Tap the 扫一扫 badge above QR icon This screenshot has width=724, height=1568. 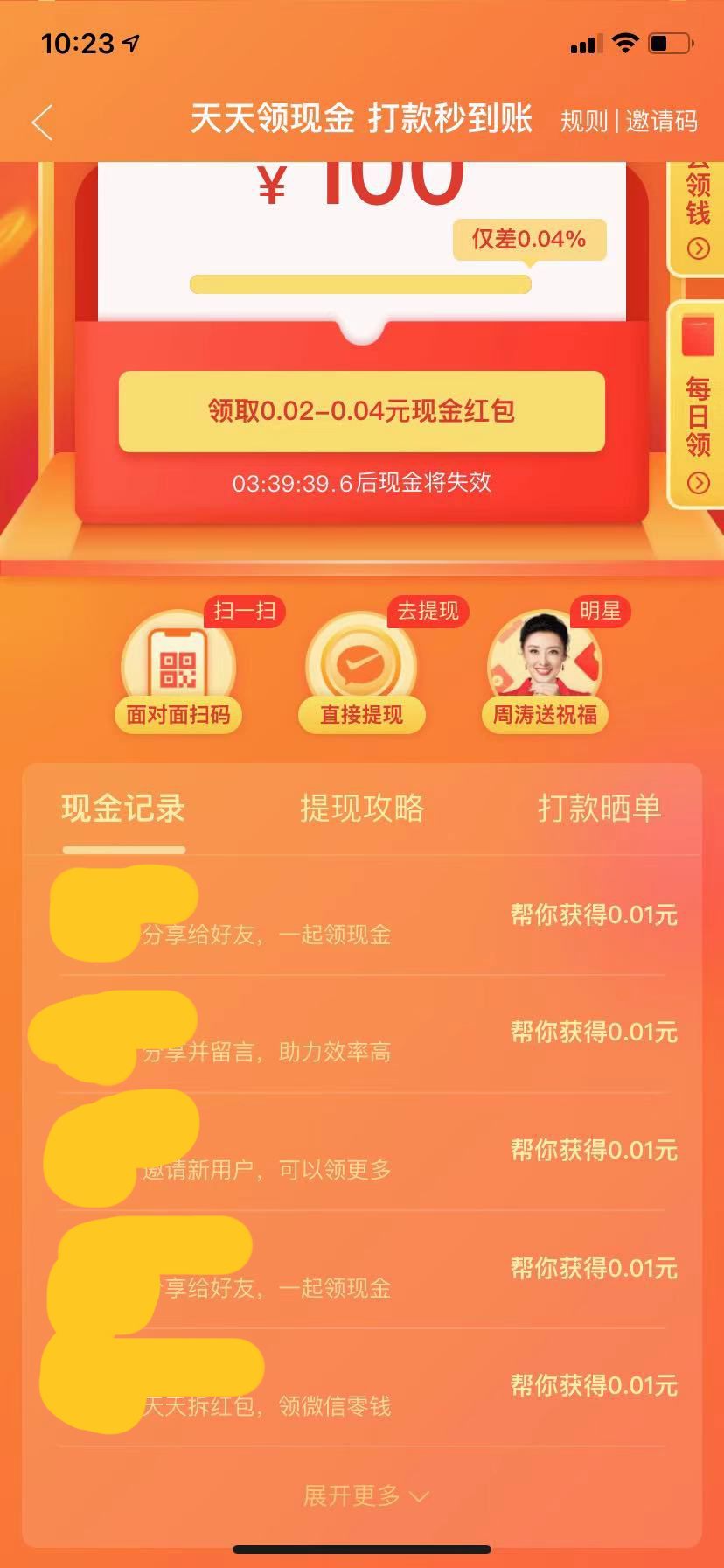[x=244, y=612]
